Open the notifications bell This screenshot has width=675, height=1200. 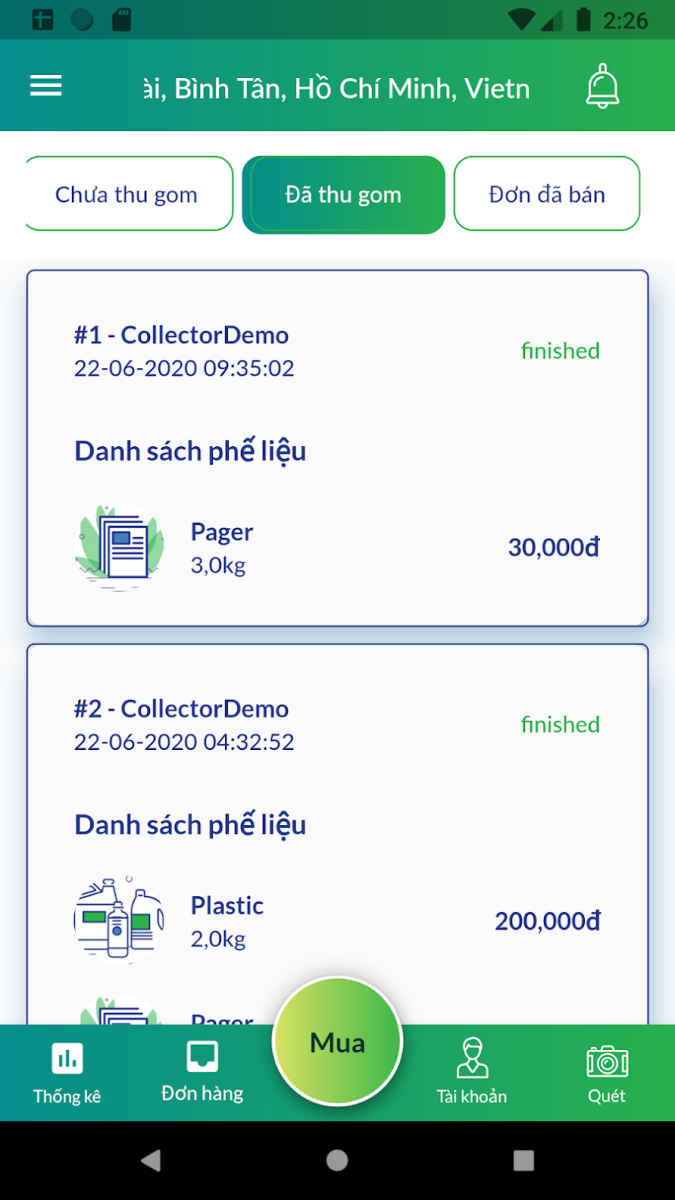tap(602, 86)
